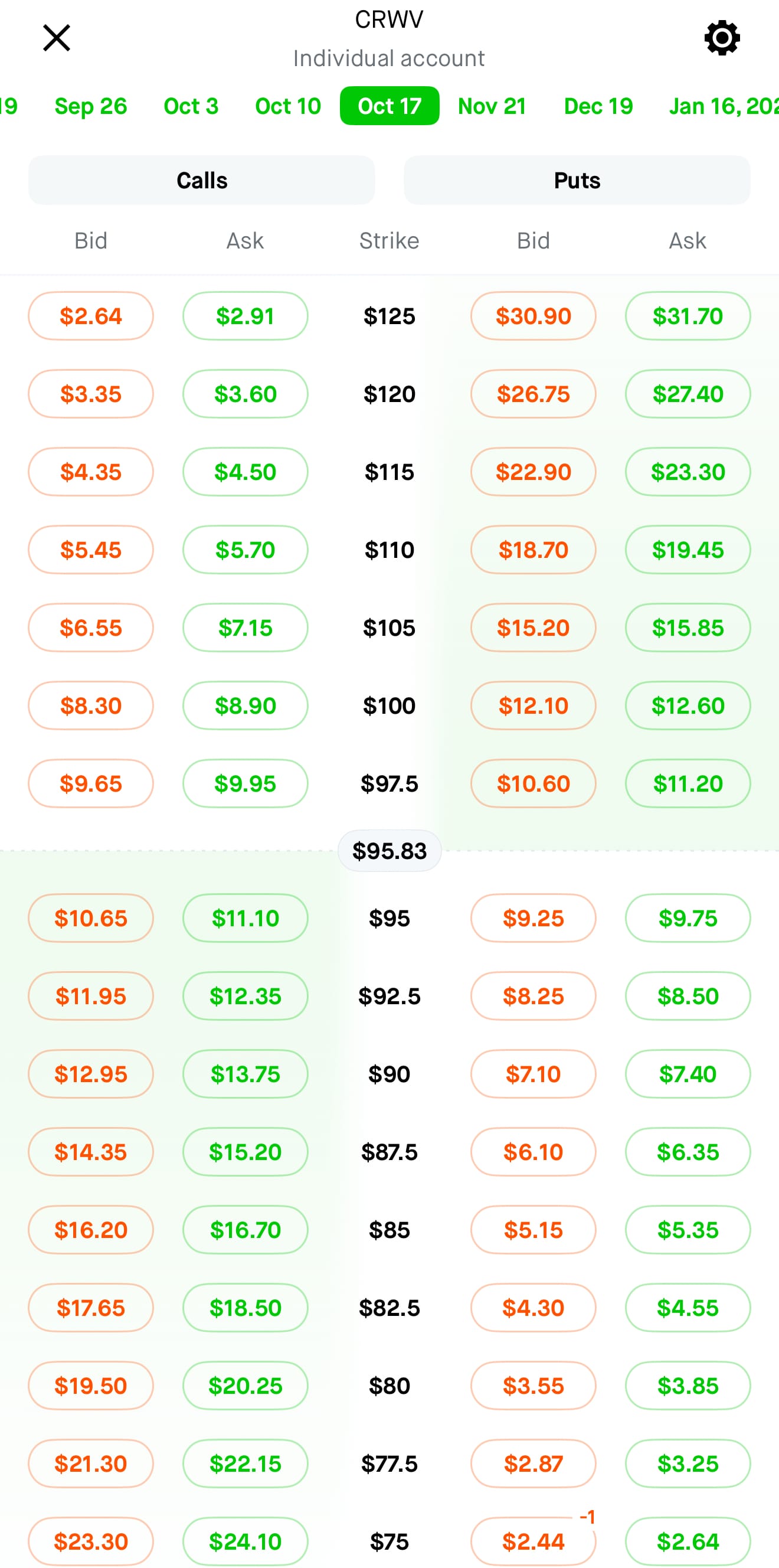Select the $85 put bid of $5.15

tap(533, 1230)
